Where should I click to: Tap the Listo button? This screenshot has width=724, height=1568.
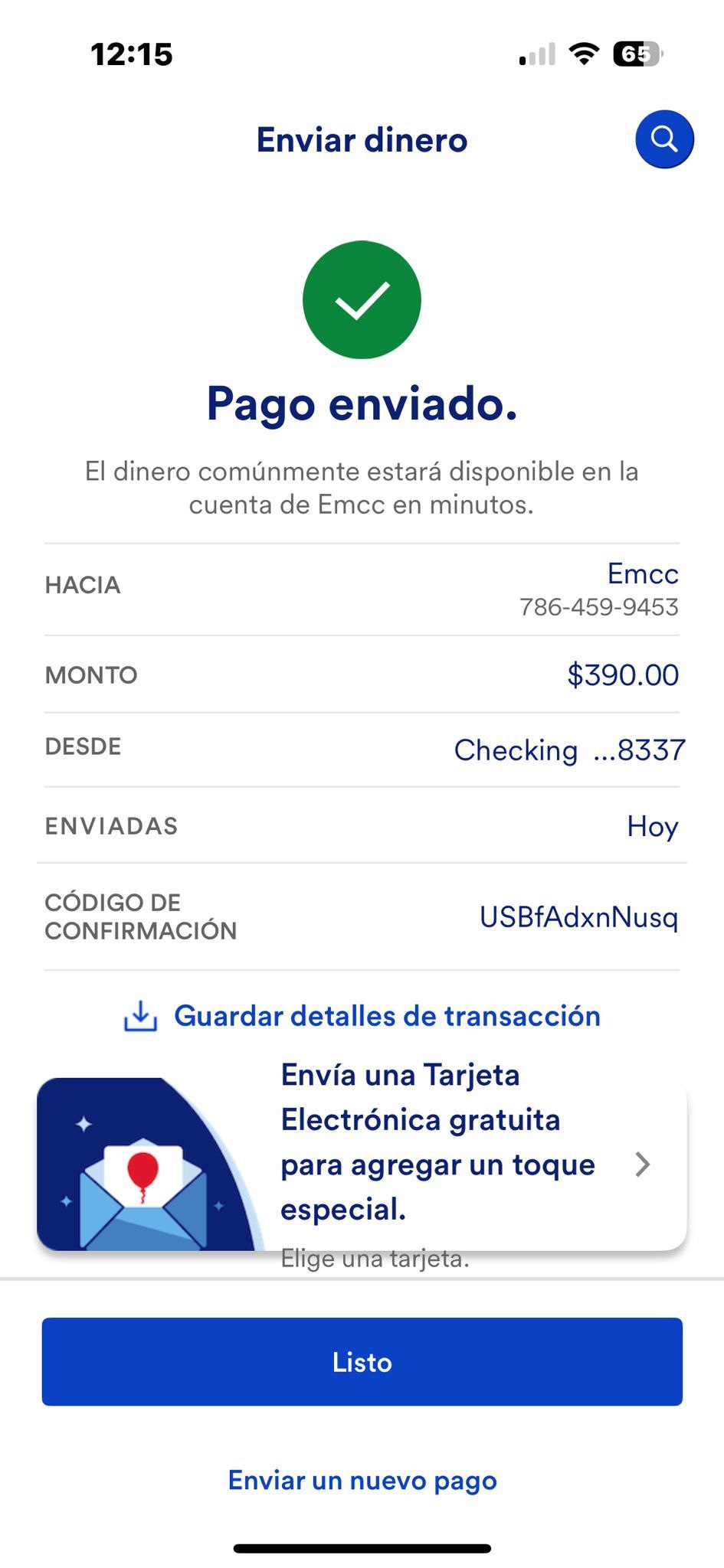point(362,1362)
